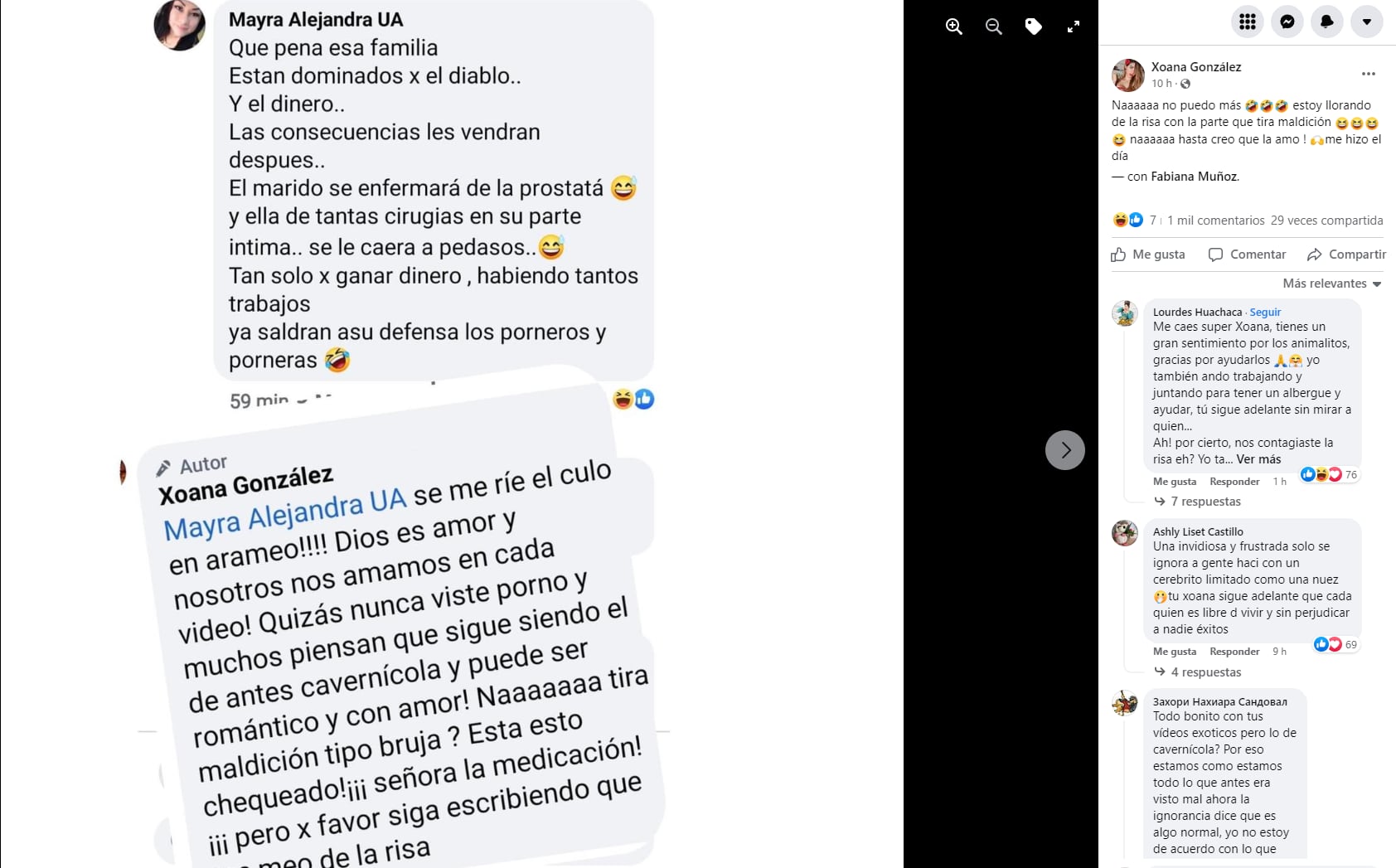
Task: Open Messenger
Action: pos(1287,22)
